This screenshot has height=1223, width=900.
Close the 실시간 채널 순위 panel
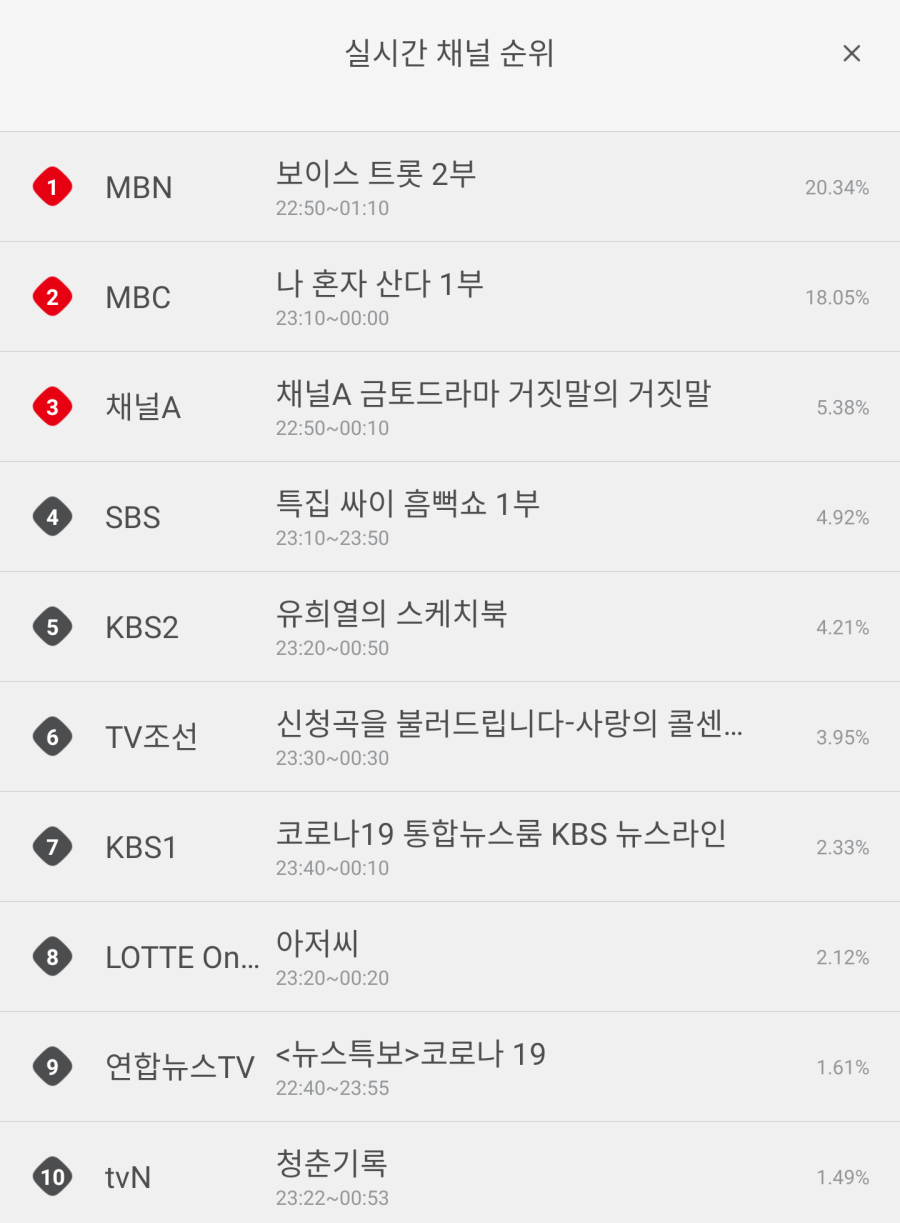(x=851, y=54)
